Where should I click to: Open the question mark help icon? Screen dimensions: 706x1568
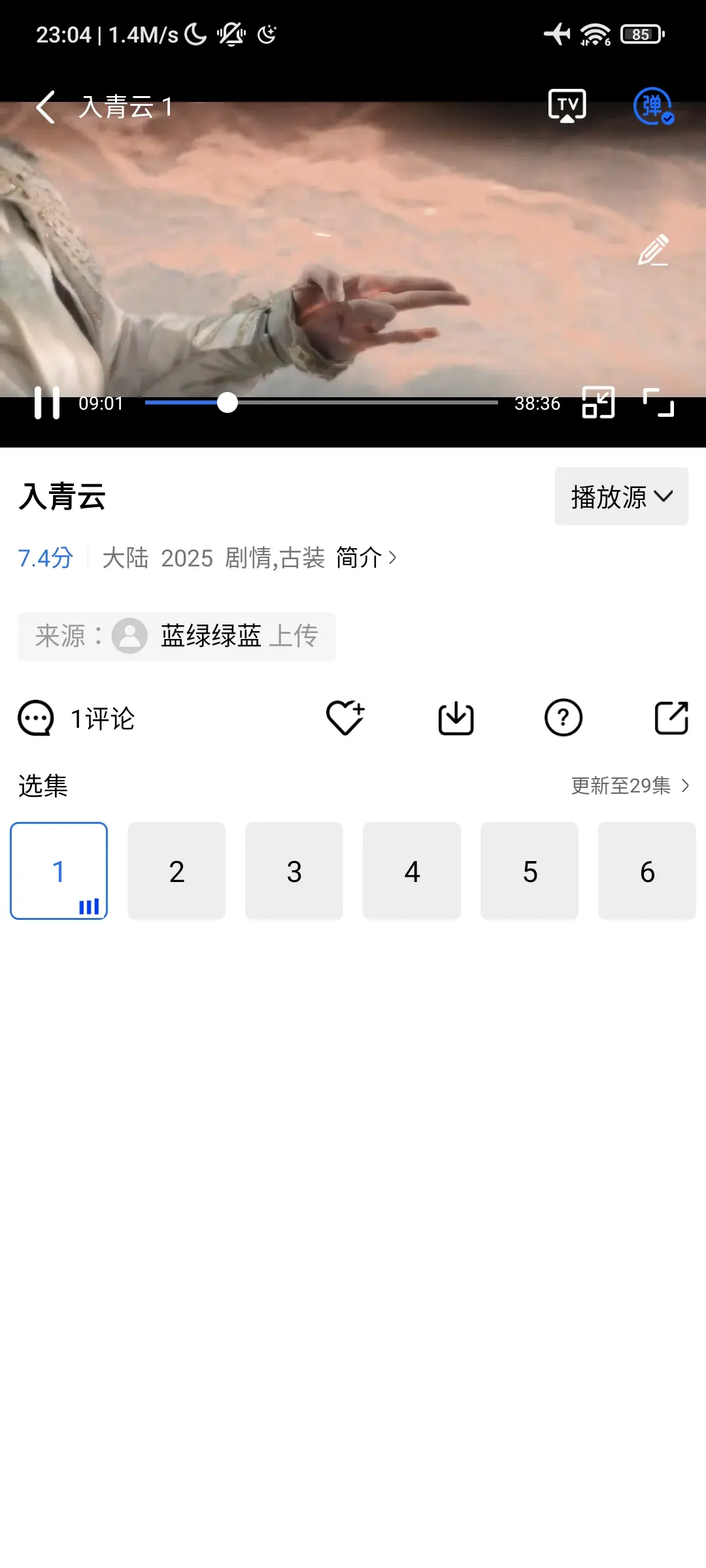[563, 718]
